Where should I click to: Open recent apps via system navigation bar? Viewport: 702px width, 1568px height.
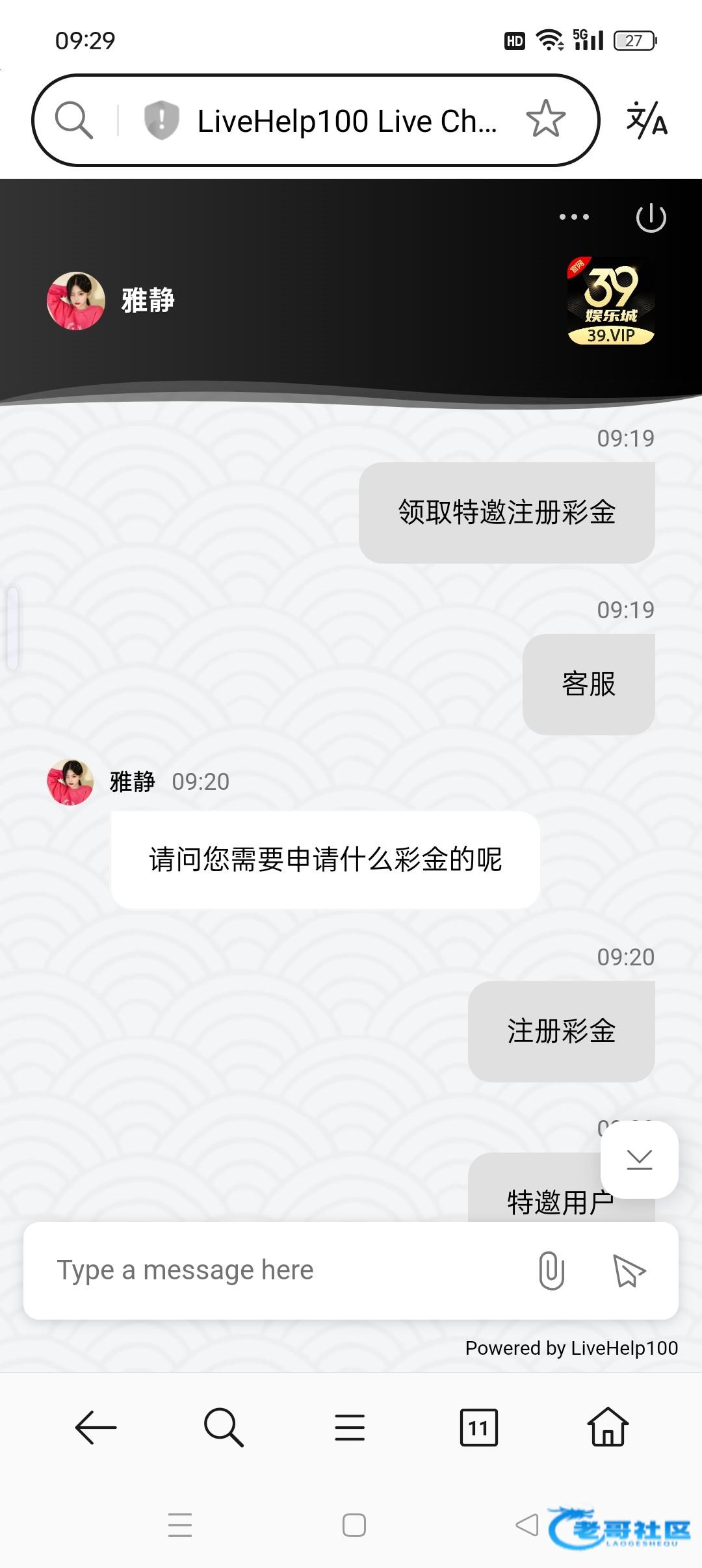[180, 1524]
